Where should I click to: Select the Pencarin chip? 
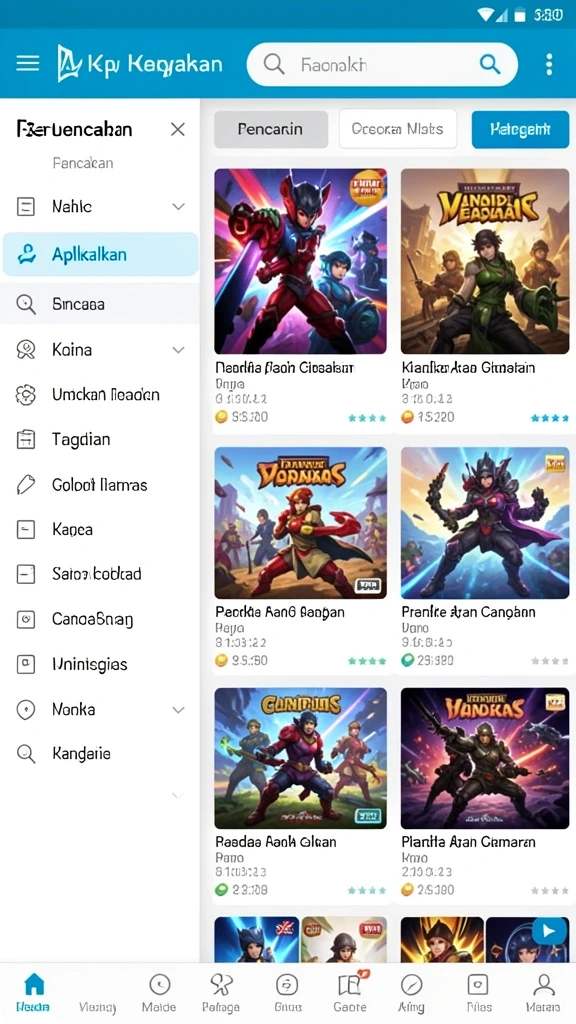point(270,129)
